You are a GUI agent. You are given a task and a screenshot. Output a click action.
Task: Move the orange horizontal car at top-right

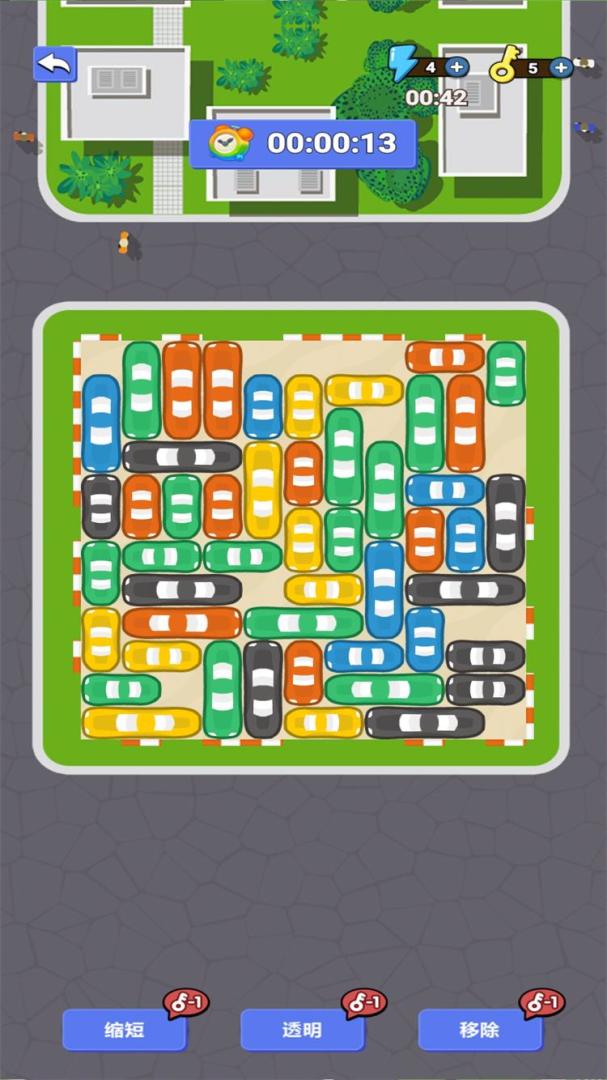coord(445,356)
